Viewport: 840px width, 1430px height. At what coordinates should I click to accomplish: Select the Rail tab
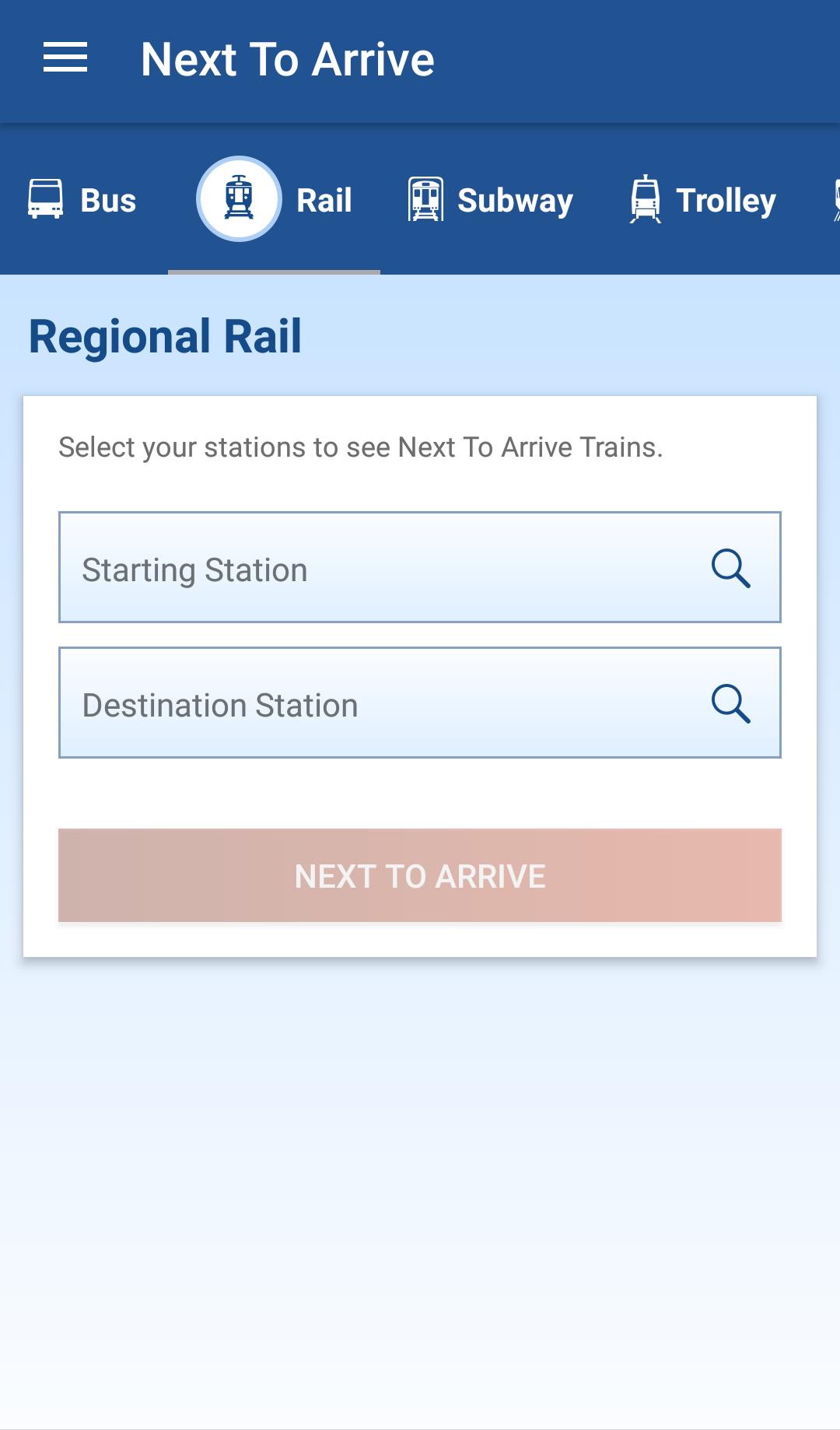pos(275,200)
